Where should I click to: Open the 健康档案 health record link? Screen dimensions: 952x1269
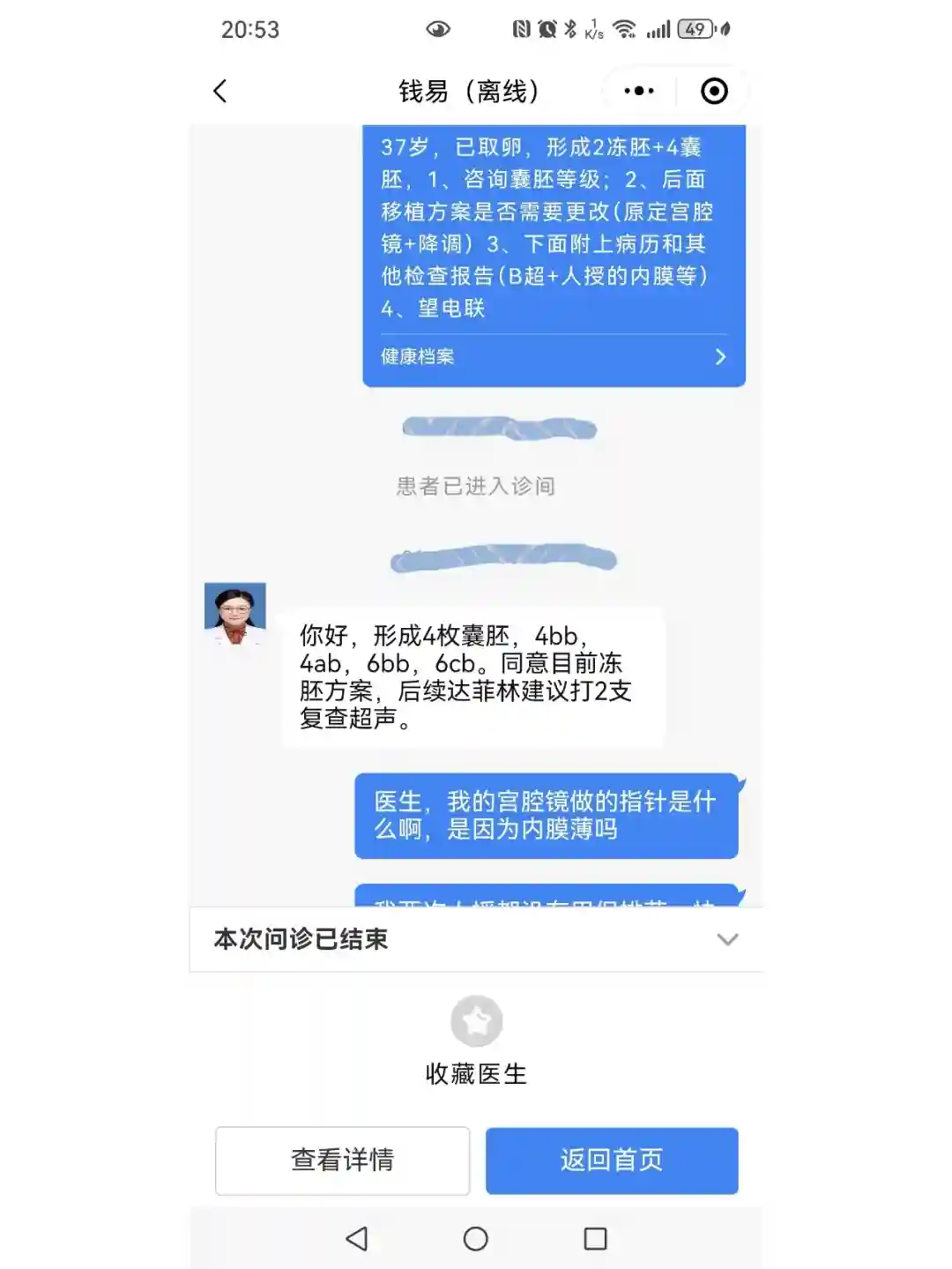point(554,357)
